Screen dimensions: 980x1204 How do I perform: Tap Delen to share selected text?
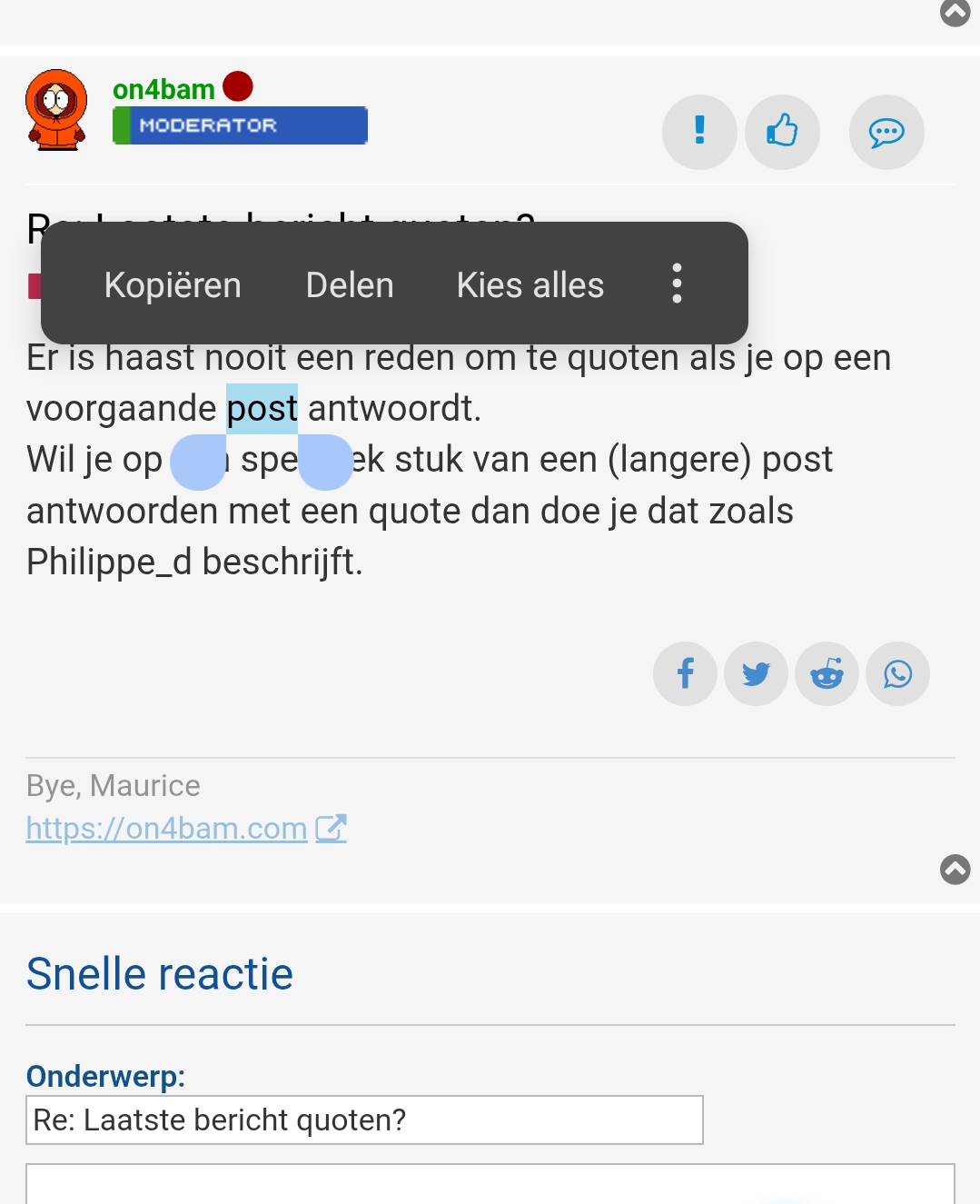pos(350,285)
